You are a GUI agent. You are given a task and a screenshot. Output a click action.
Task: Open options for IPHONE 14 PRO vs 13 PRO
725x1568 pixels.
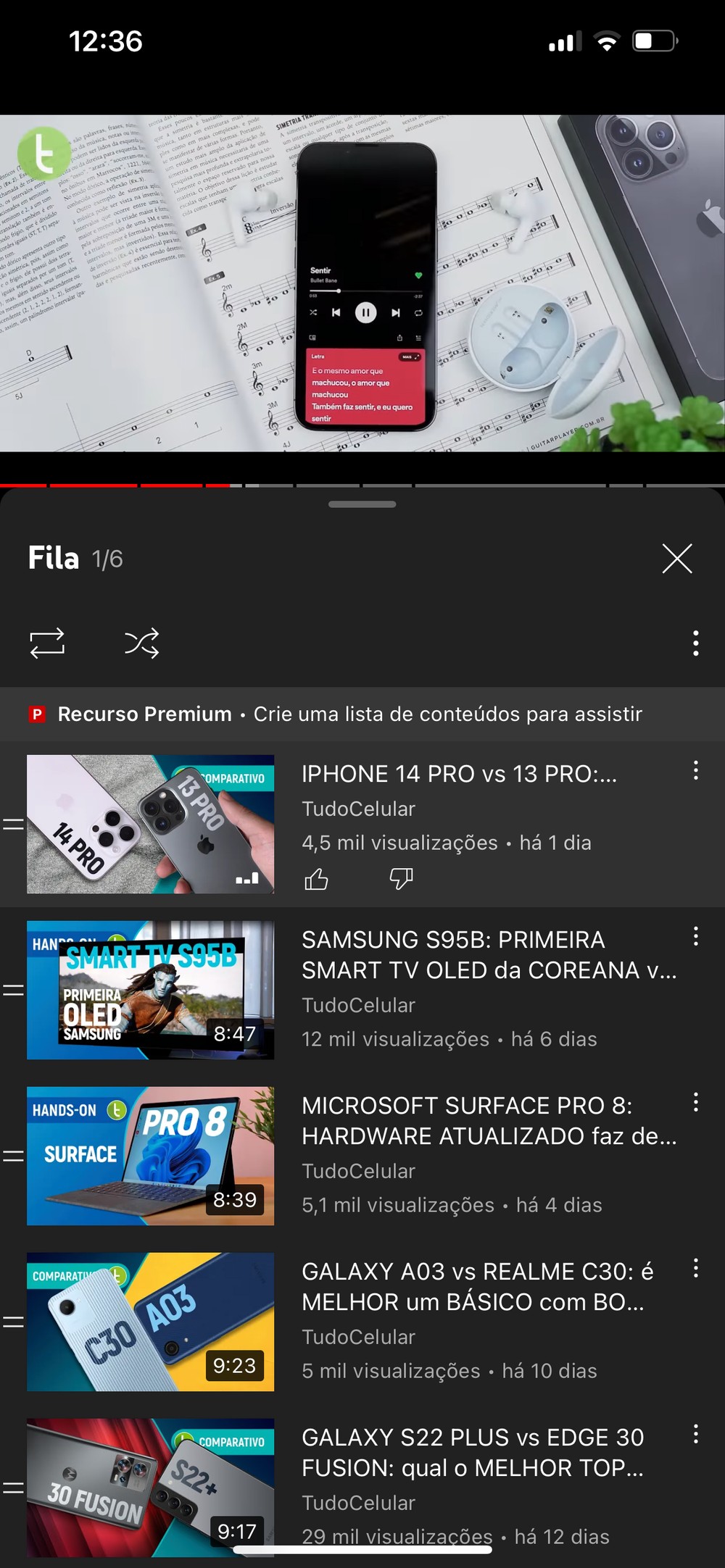pos(696,770)
